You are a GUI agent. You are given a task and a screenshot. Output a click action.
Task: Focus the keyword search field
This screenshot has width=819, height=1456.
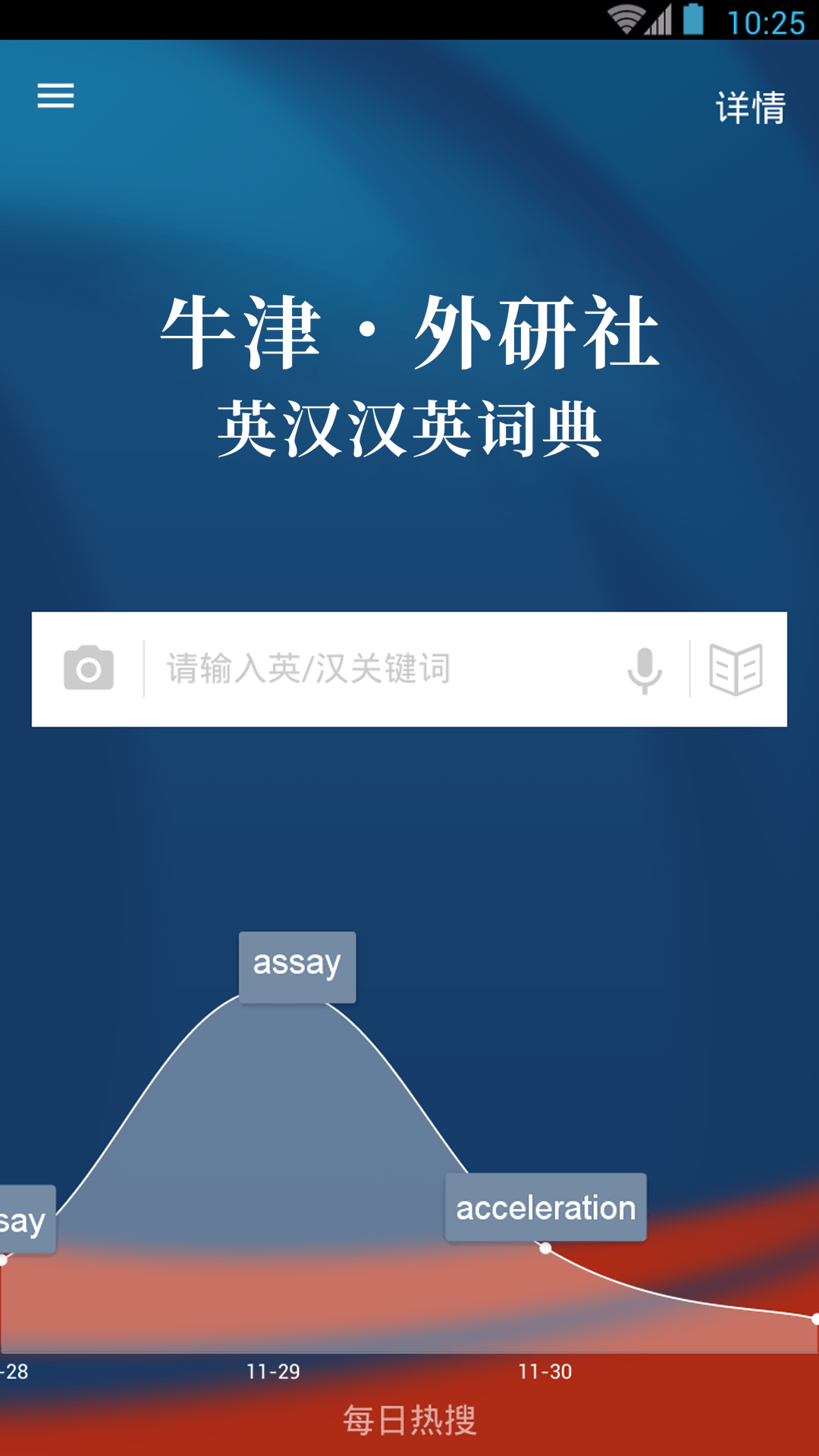(x=379, y=669)
